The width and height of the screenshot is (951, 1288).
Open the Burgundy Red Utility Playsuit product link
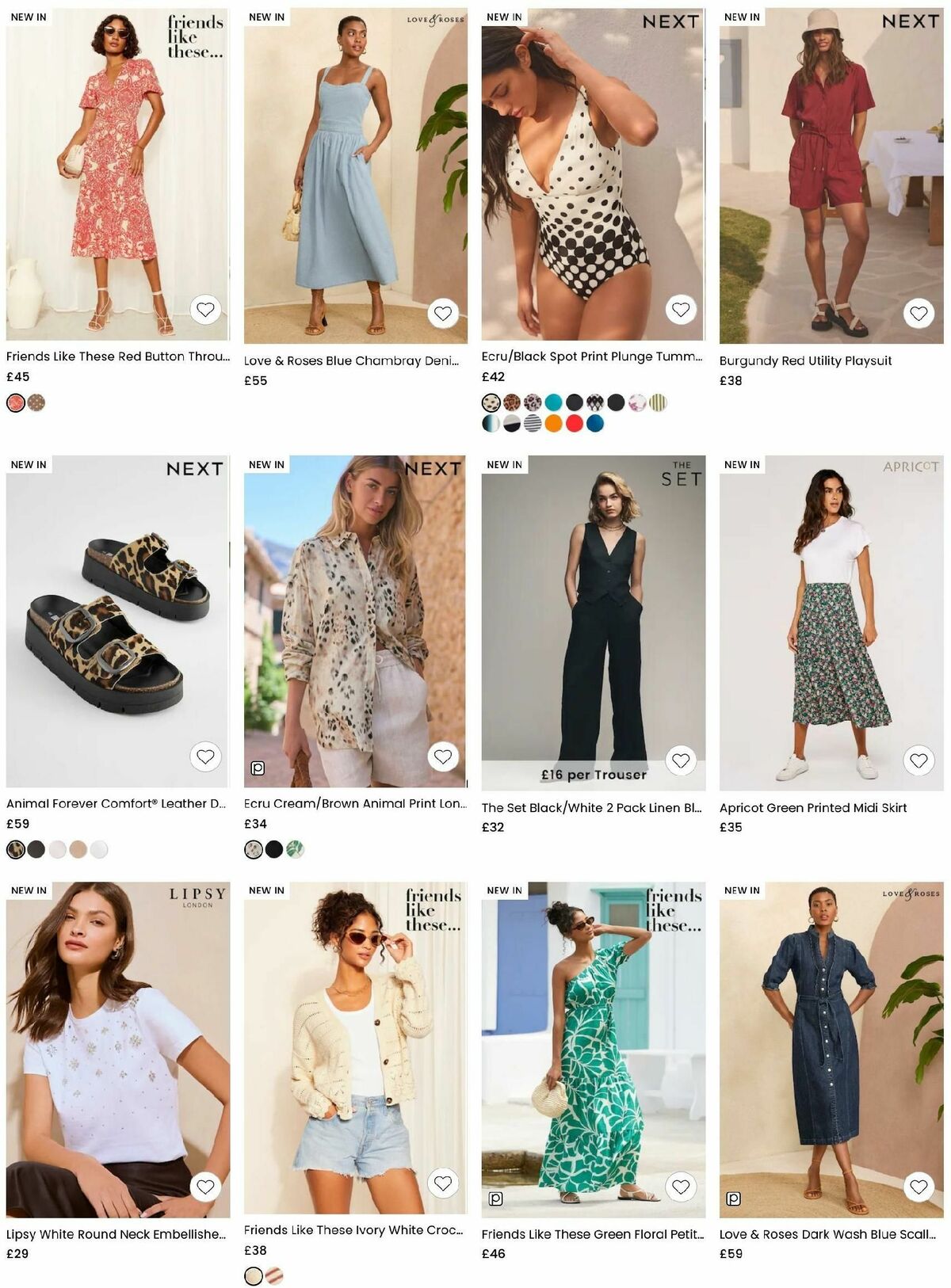coord(805,359)
